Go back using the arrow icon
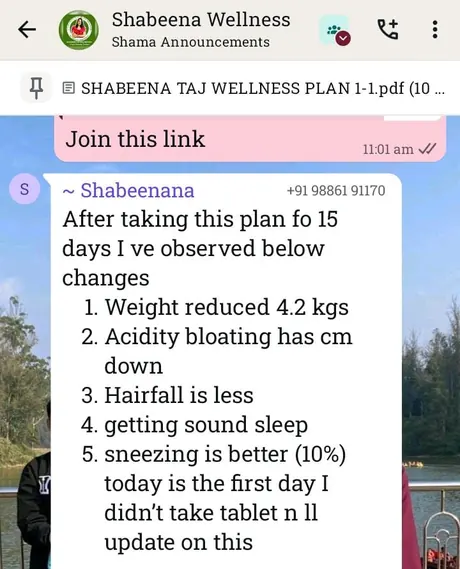The height and width of the screenshot is (569, 460). tap(27, 29)
